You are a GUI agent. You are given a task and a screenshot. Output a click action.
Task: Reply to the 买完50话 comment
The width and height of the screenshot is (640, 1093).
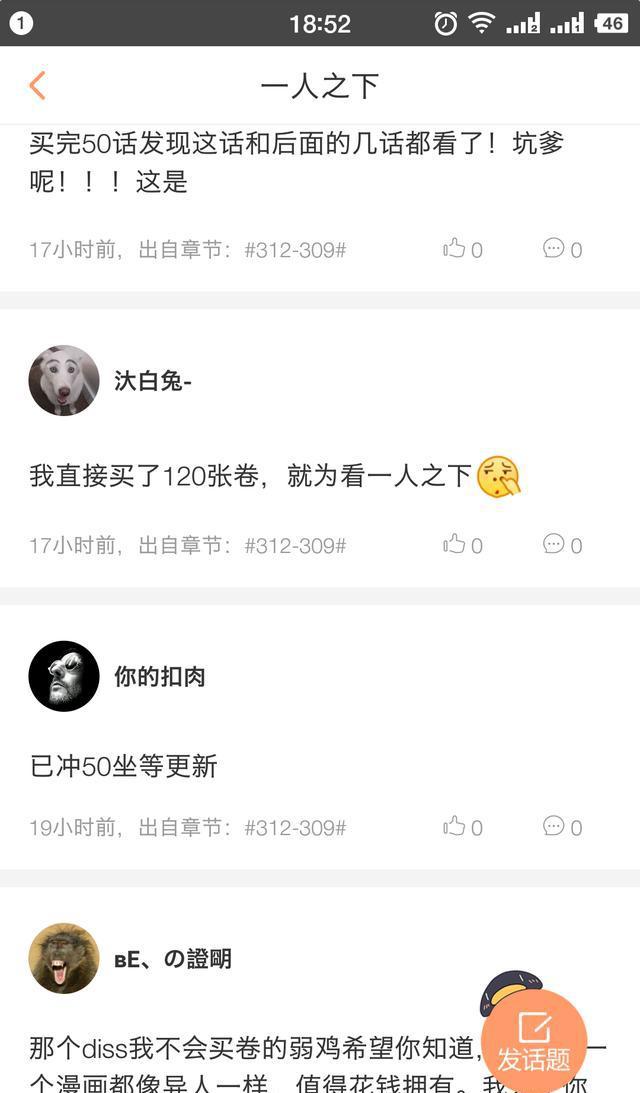563,249
